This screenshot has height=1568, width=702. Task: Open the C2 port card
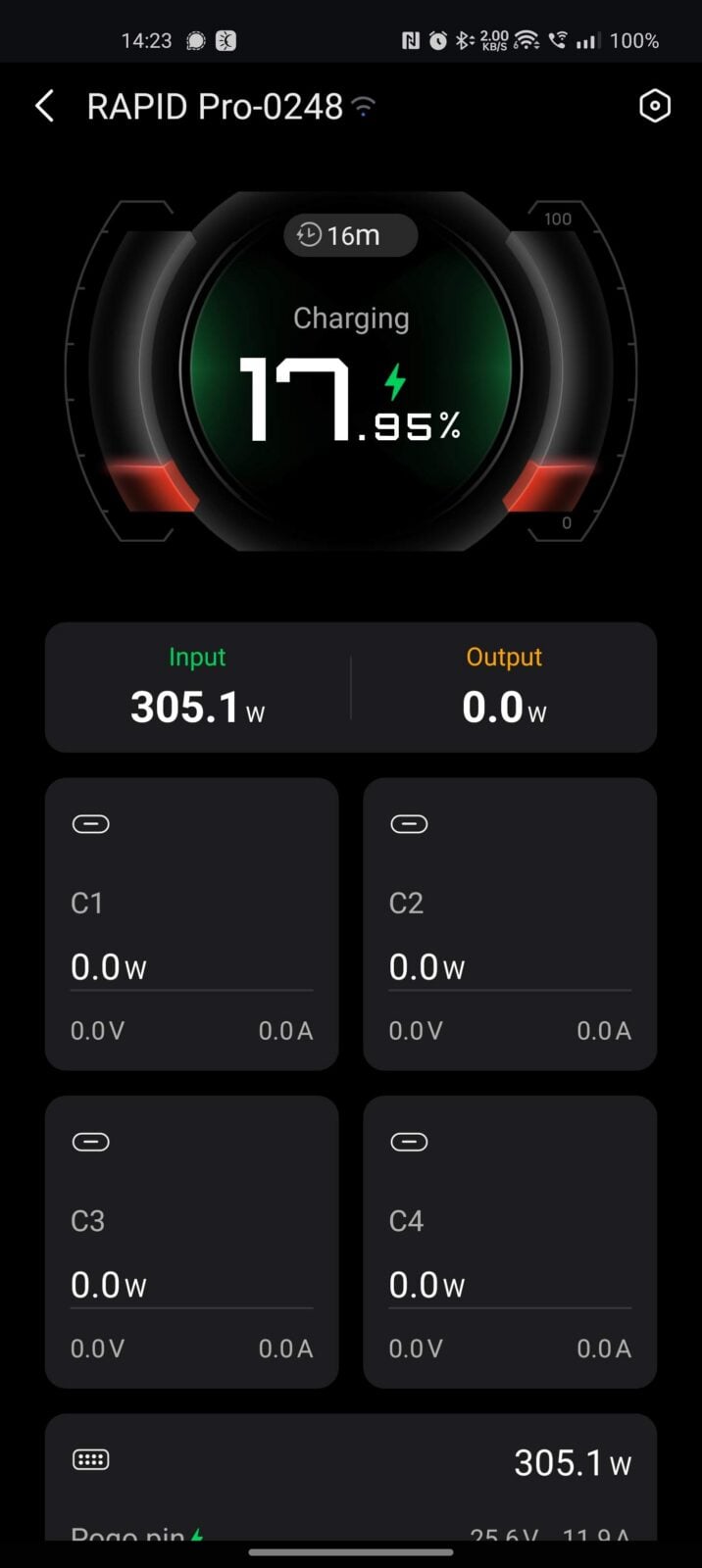point(510,923)
